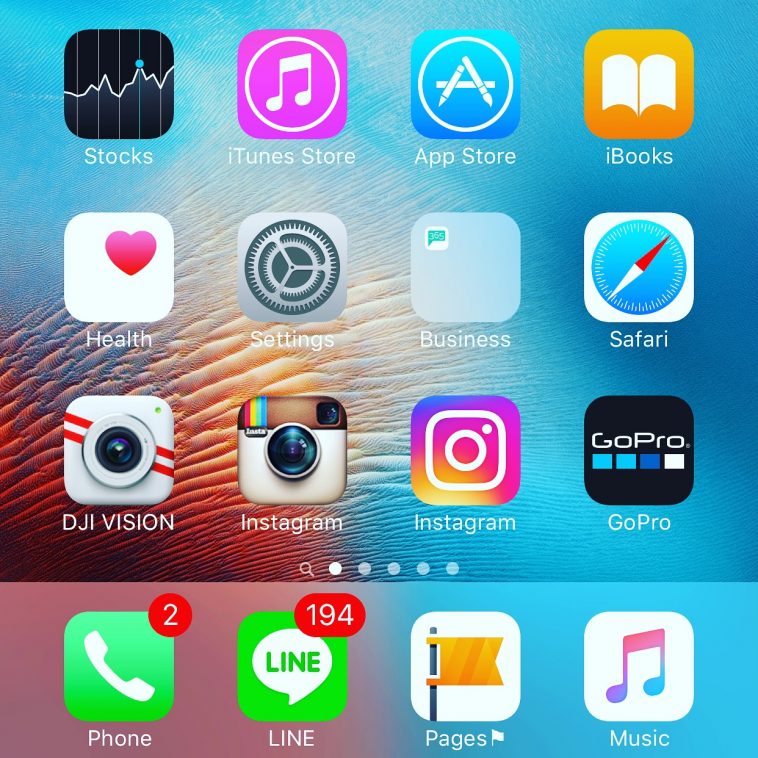758x758 pixels.
Task: Open the Business folder
Action: tap(465, 267)
